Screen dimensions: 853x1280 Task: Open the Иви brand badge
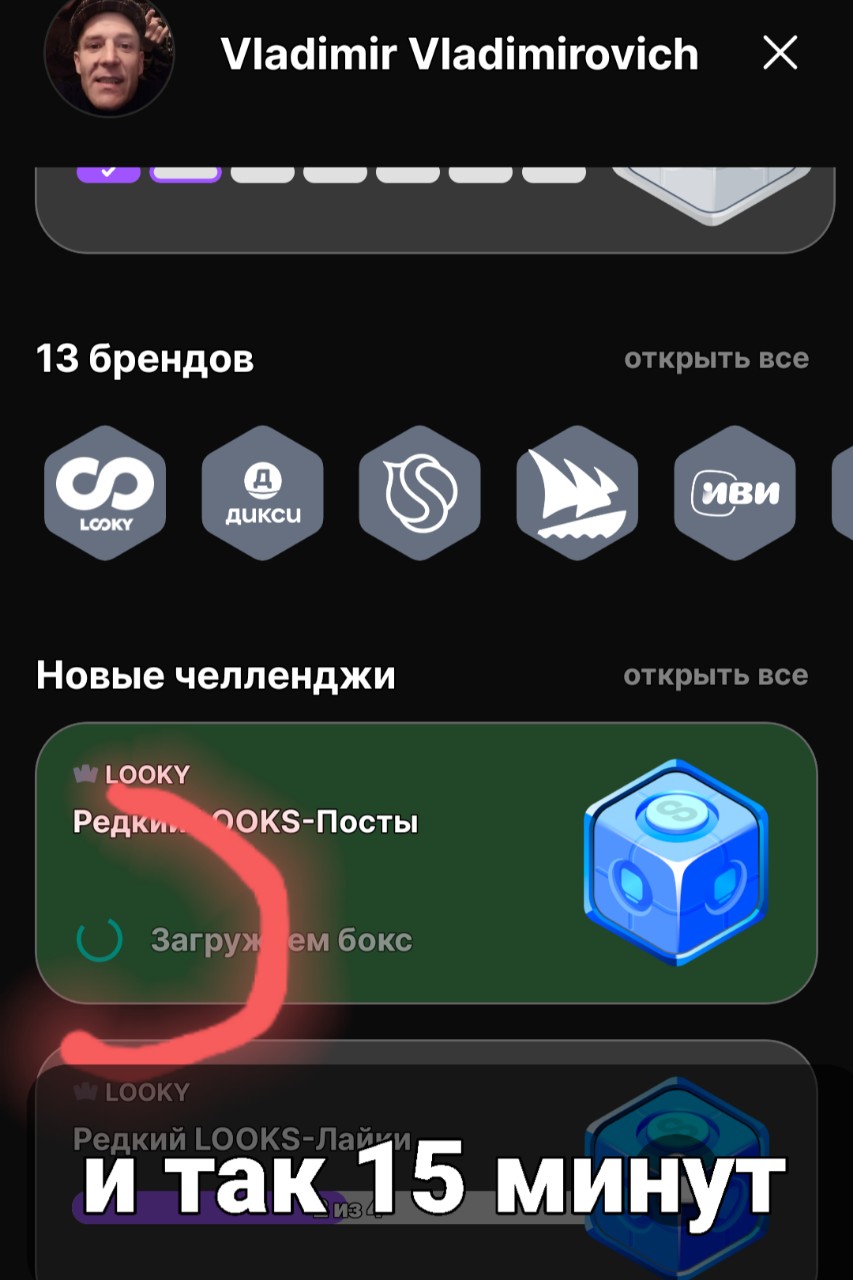pos(735,493)
